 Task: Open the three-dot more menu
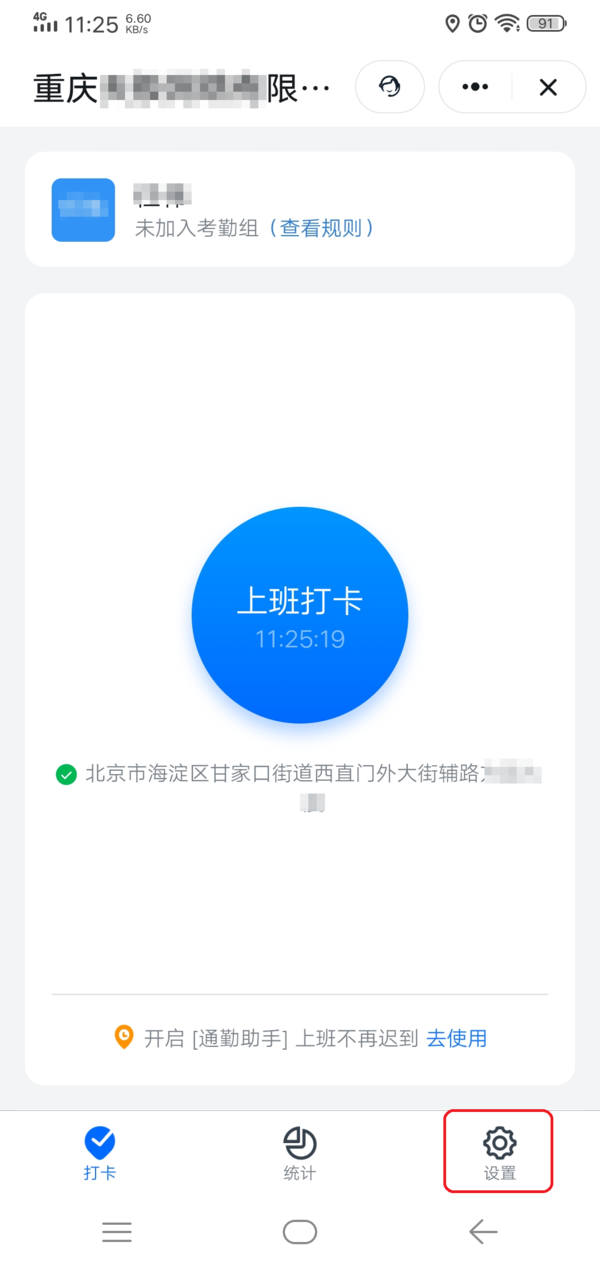coord(475,87)
